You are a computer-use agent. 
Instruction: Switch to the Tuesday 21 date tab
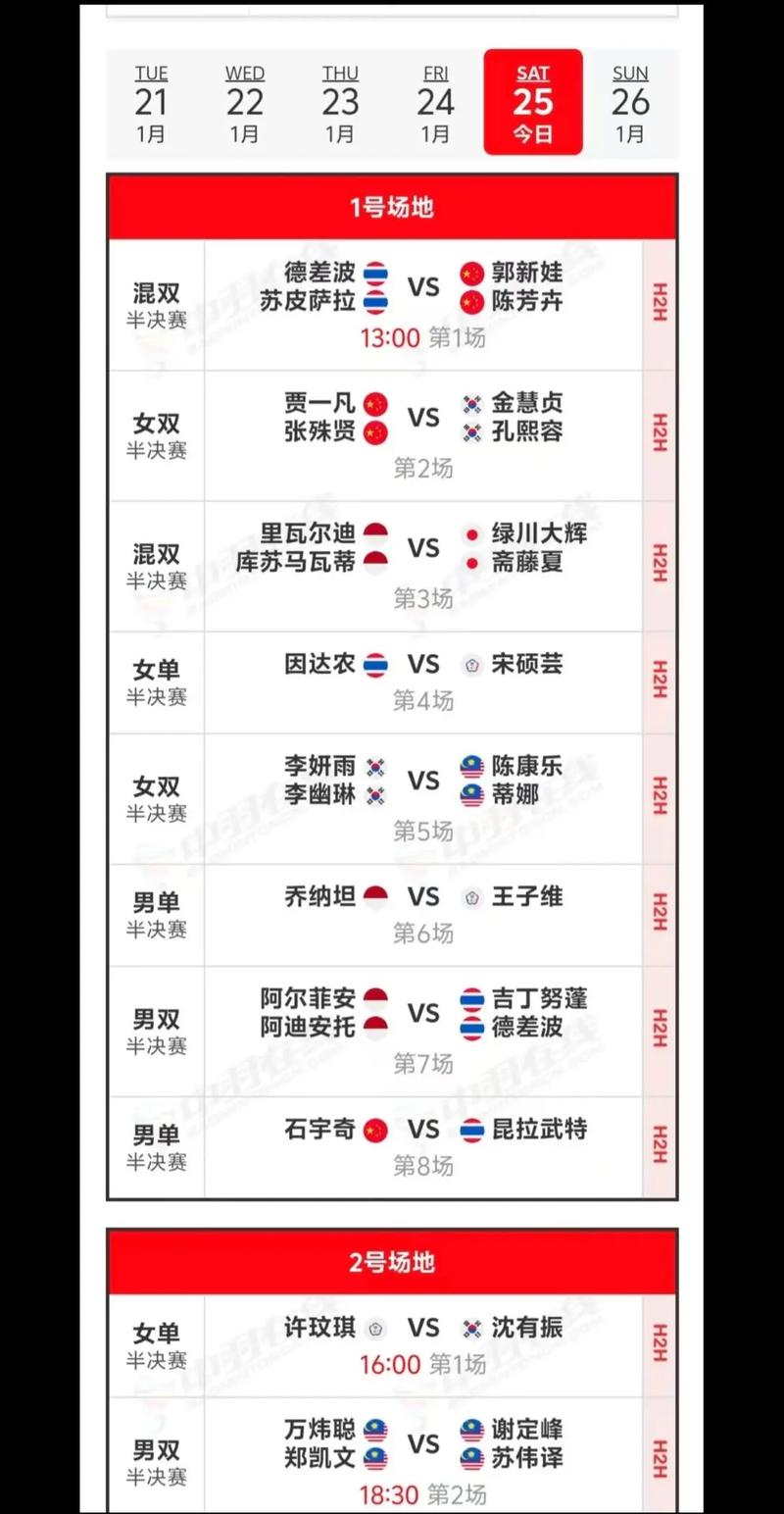151,104
